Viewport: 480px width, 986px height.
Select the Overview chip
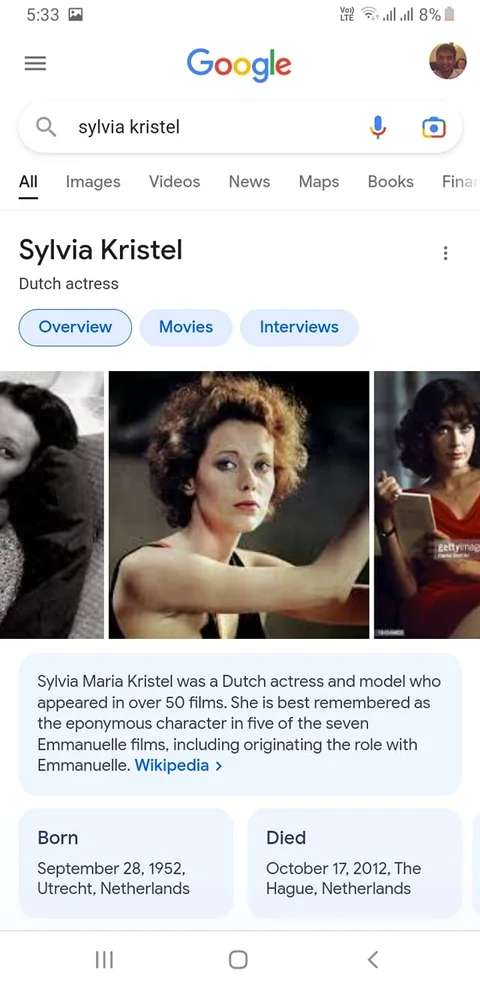point(75,328)
